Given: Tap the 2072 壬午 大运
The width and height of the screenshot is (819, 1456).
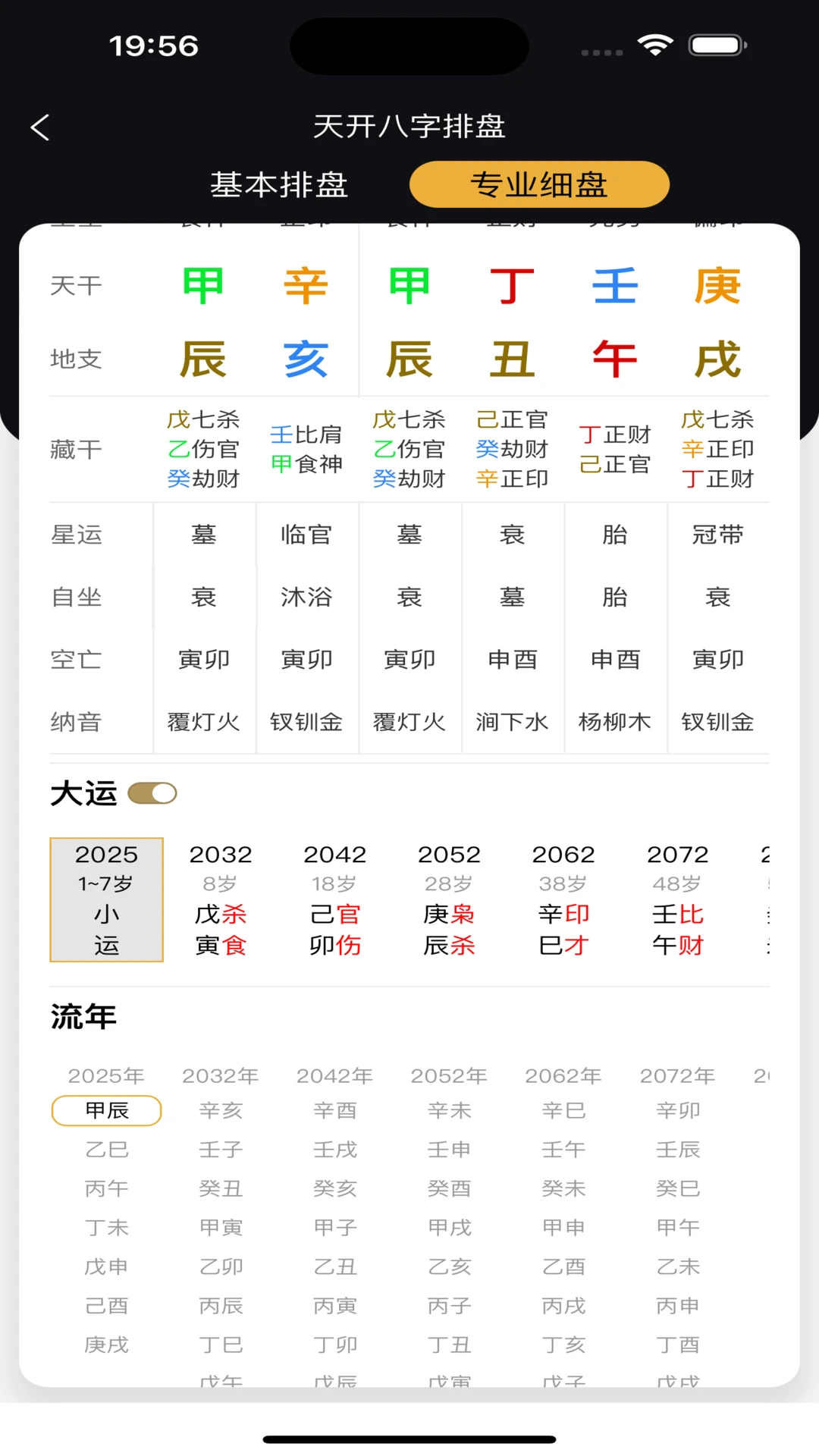Looking at the screenshot, I should pyautogui.click(x=678, y=899).
